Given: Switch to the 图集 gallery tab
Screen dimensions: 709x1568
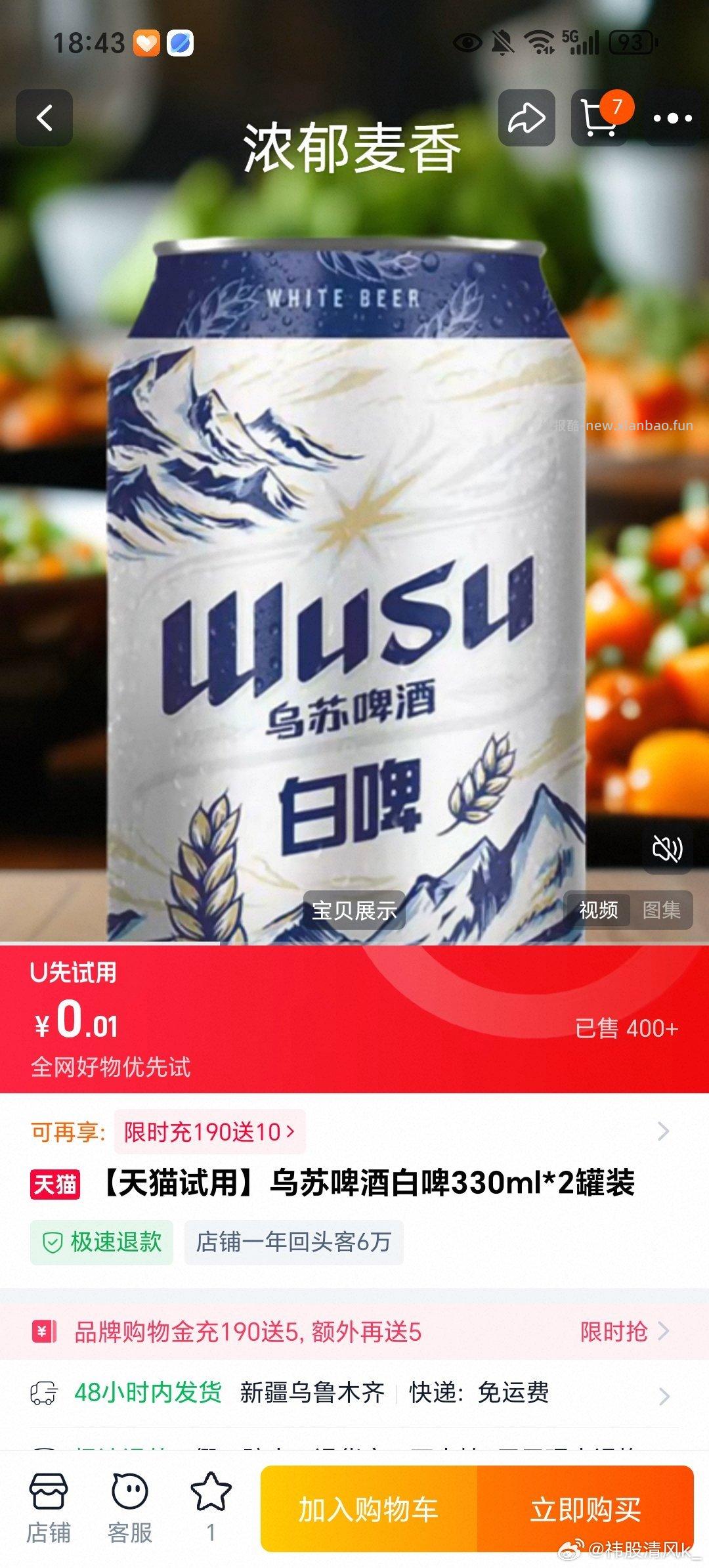Looking at the screenshot, I should pyautogui.click(x=663, y=910).
